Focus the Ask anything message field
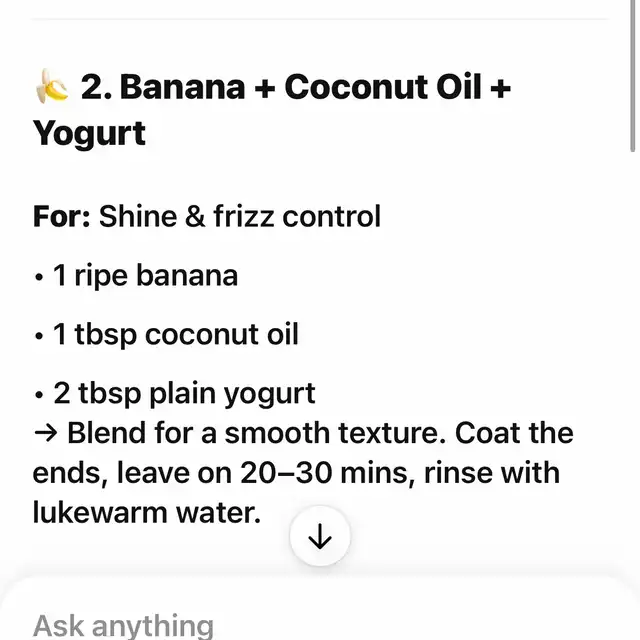 300,625
